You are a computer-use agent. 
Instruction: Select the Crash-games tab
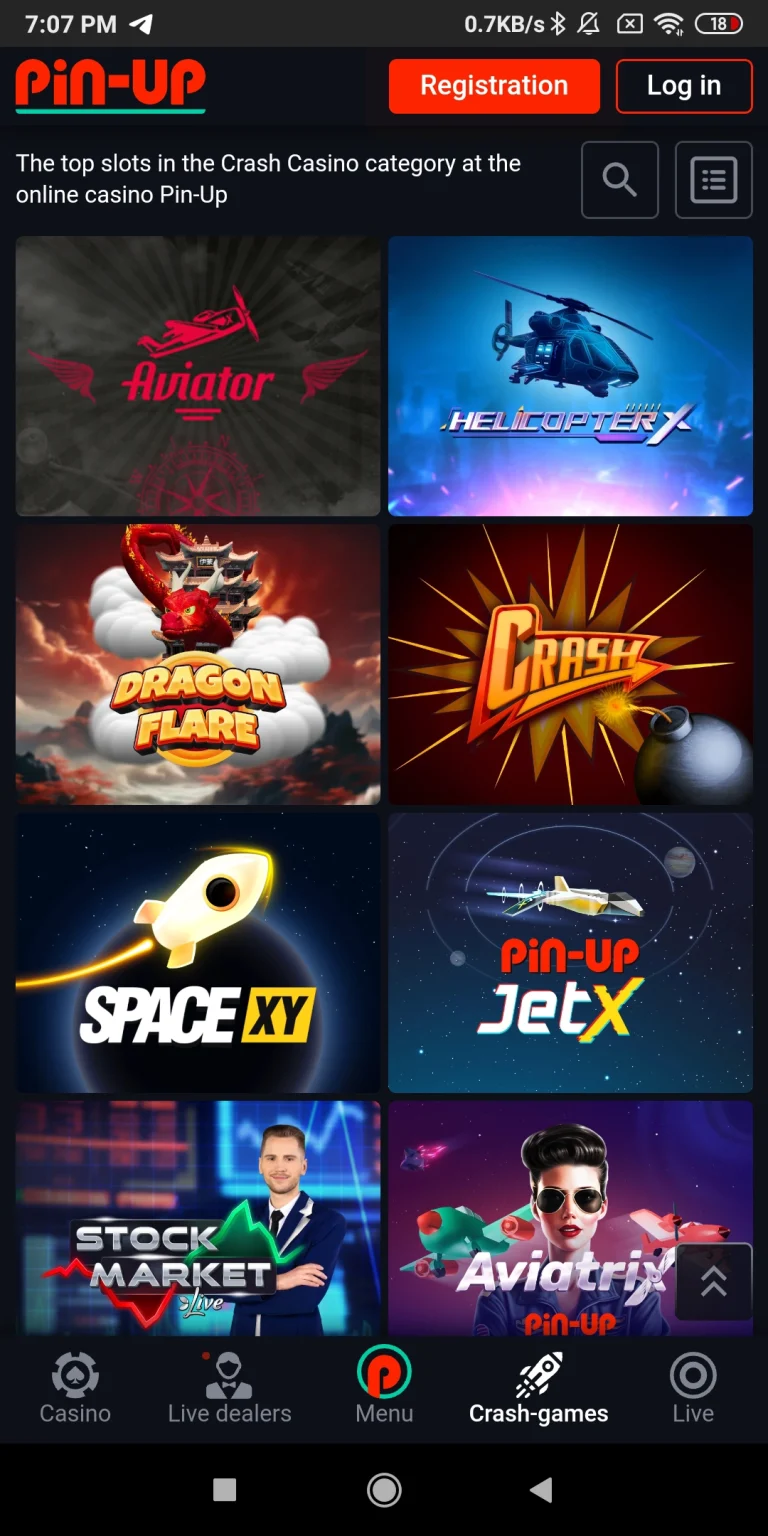538,1388
